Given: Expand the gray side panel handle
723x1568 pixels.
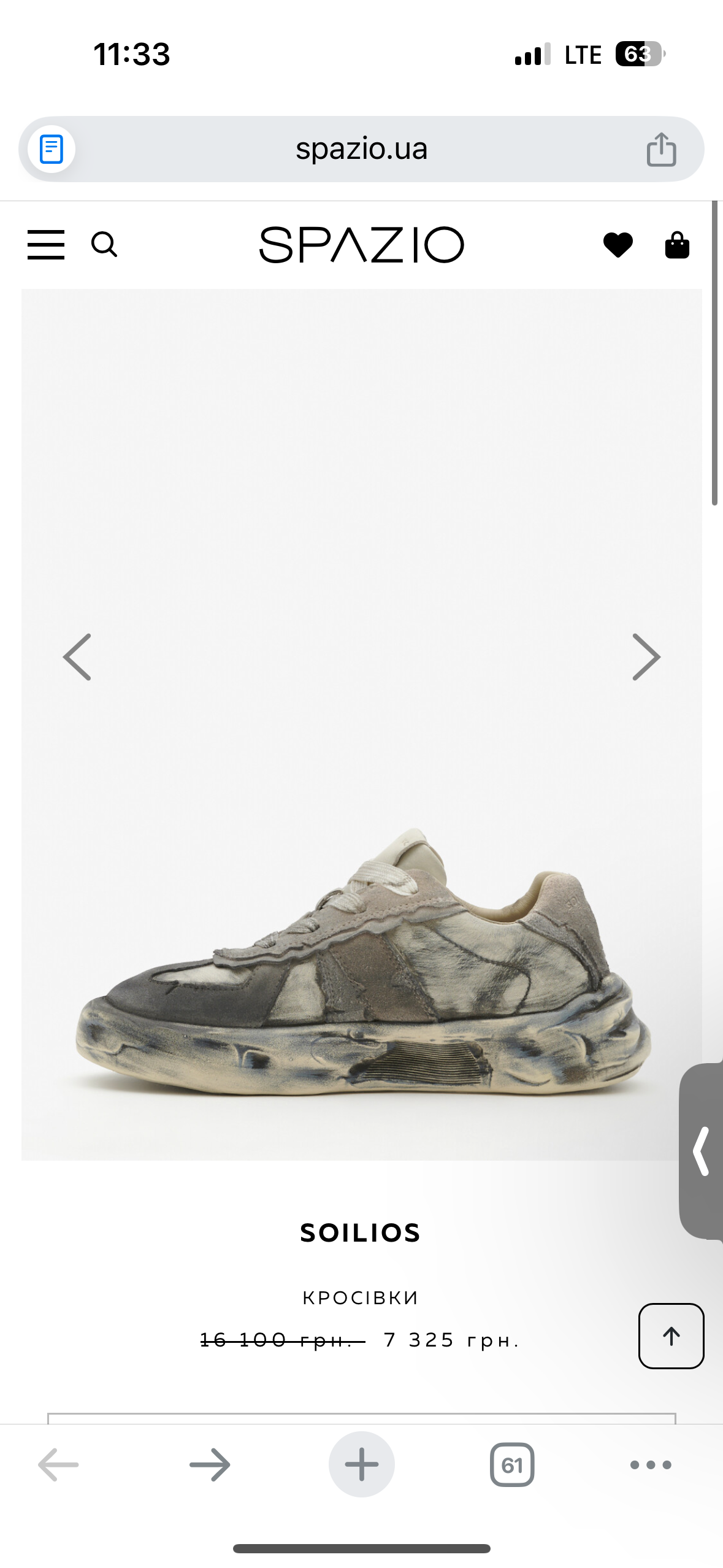Looking at the screenshot, I should point(702,1151).
